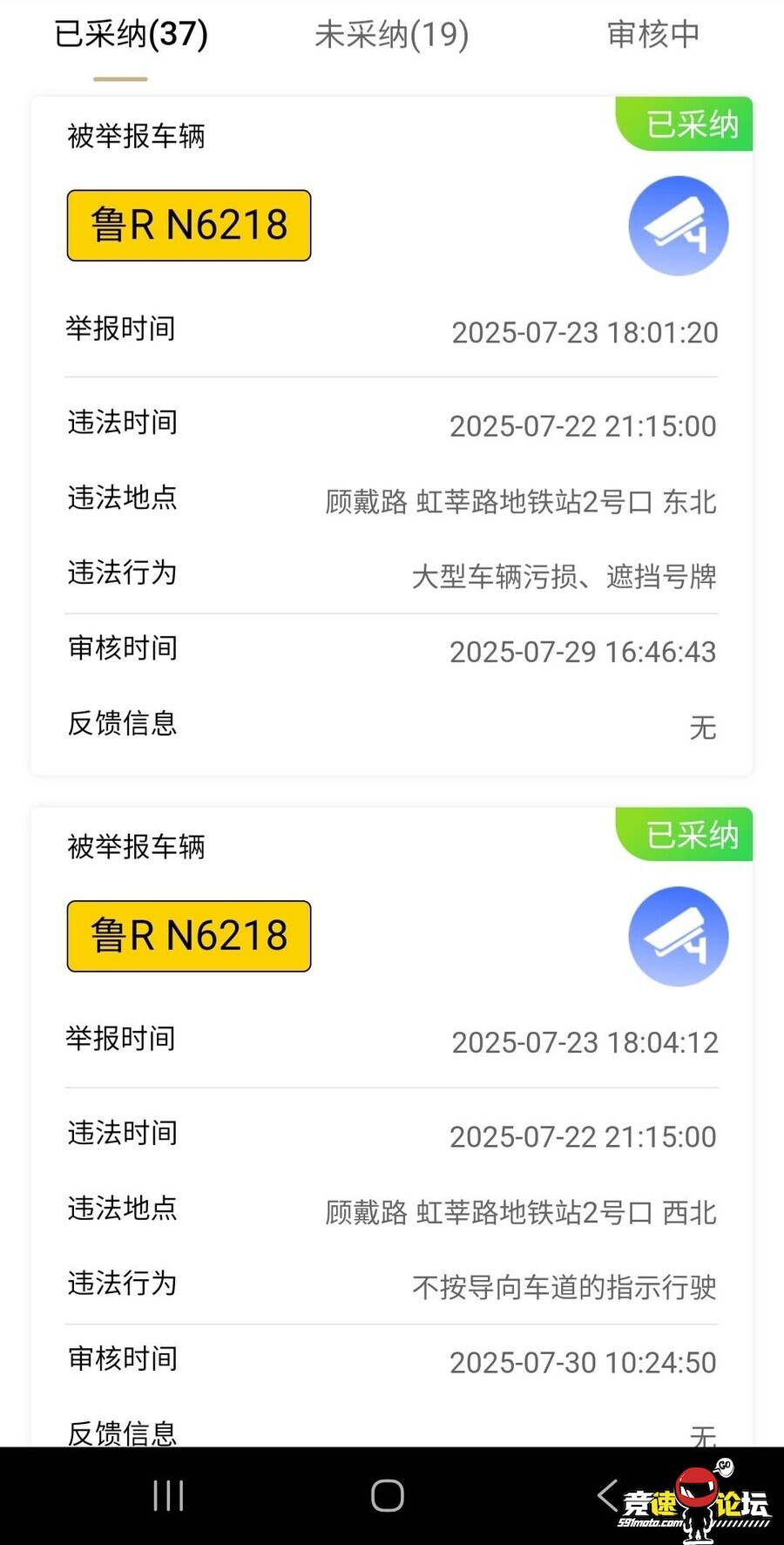
Task: Tap the system home button
Action: pos(388,1495)
